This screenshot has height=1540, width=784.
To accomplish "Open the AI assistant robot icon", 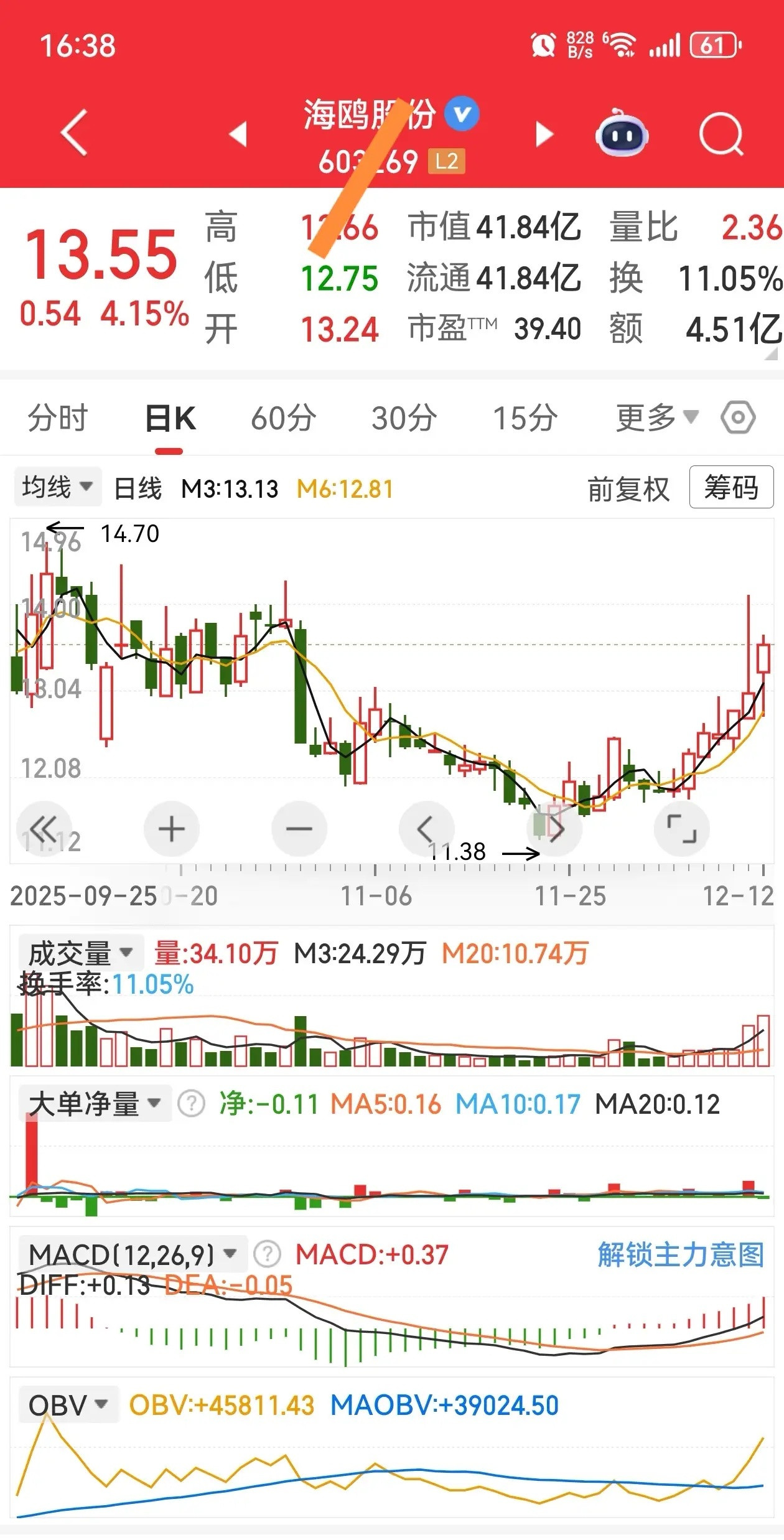I will click(622, 134).
